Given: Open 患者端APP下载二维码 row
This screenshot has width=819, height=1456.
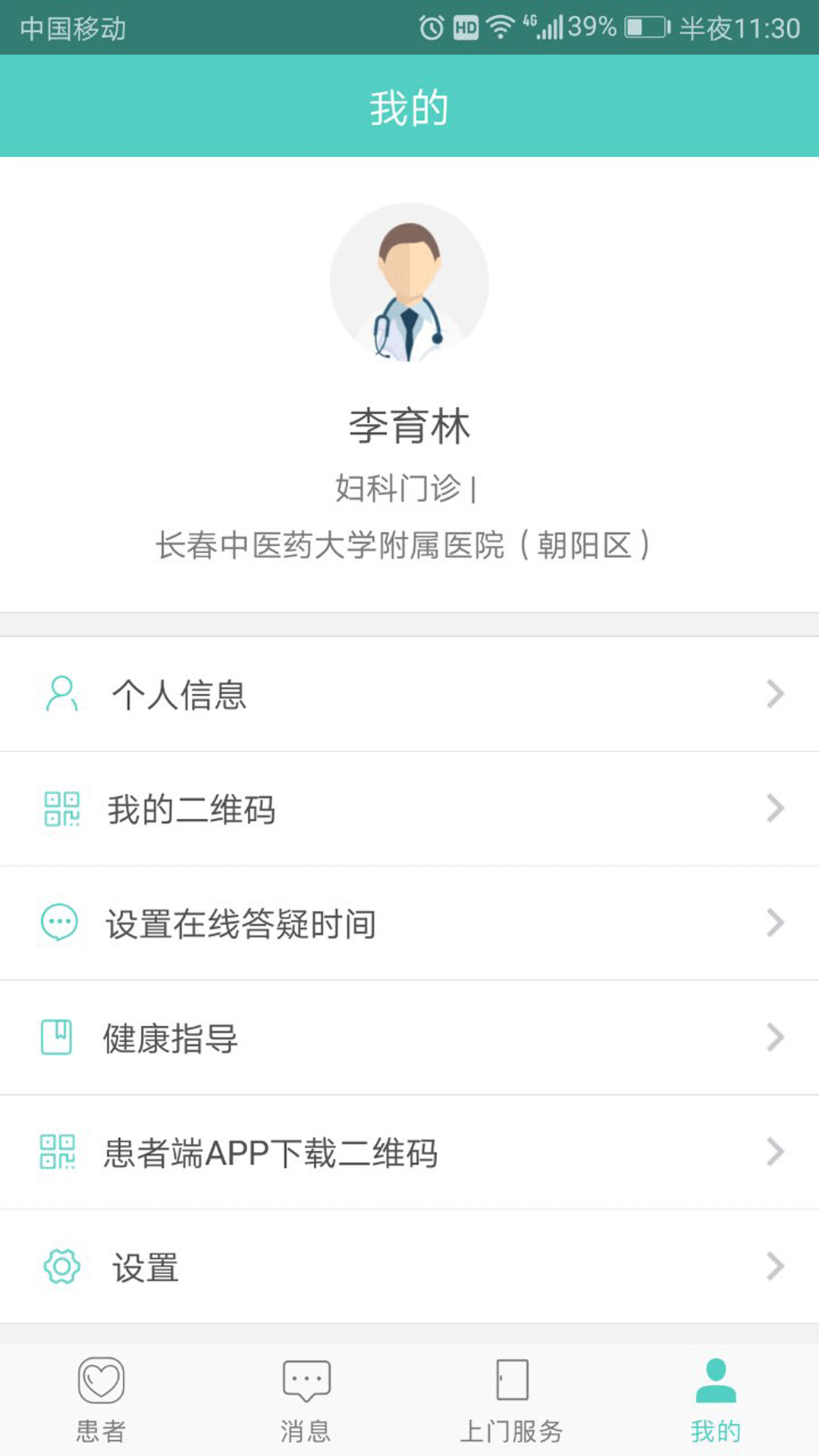Looking at the screenshot, I should click(x=409, y=1153).
